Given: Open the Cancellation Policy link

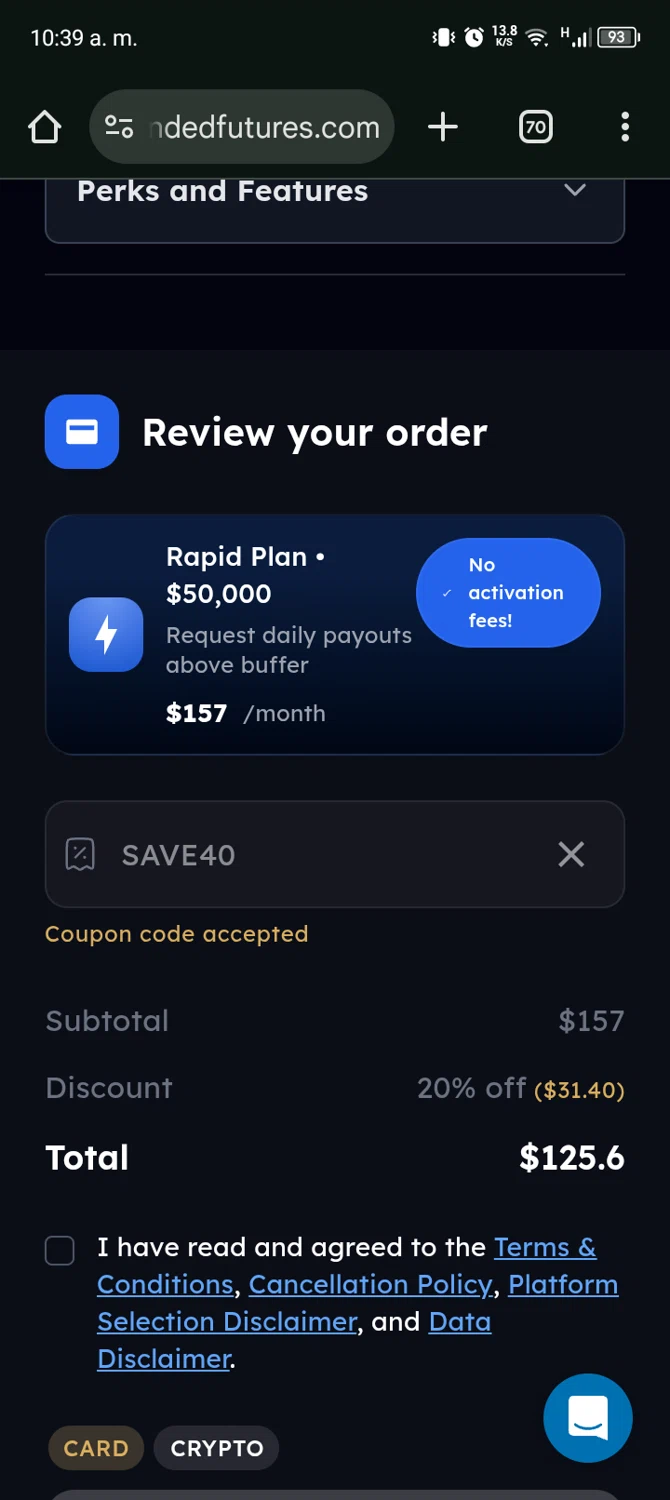Looking at the screenshot, I should click(x=370, y=1285).
